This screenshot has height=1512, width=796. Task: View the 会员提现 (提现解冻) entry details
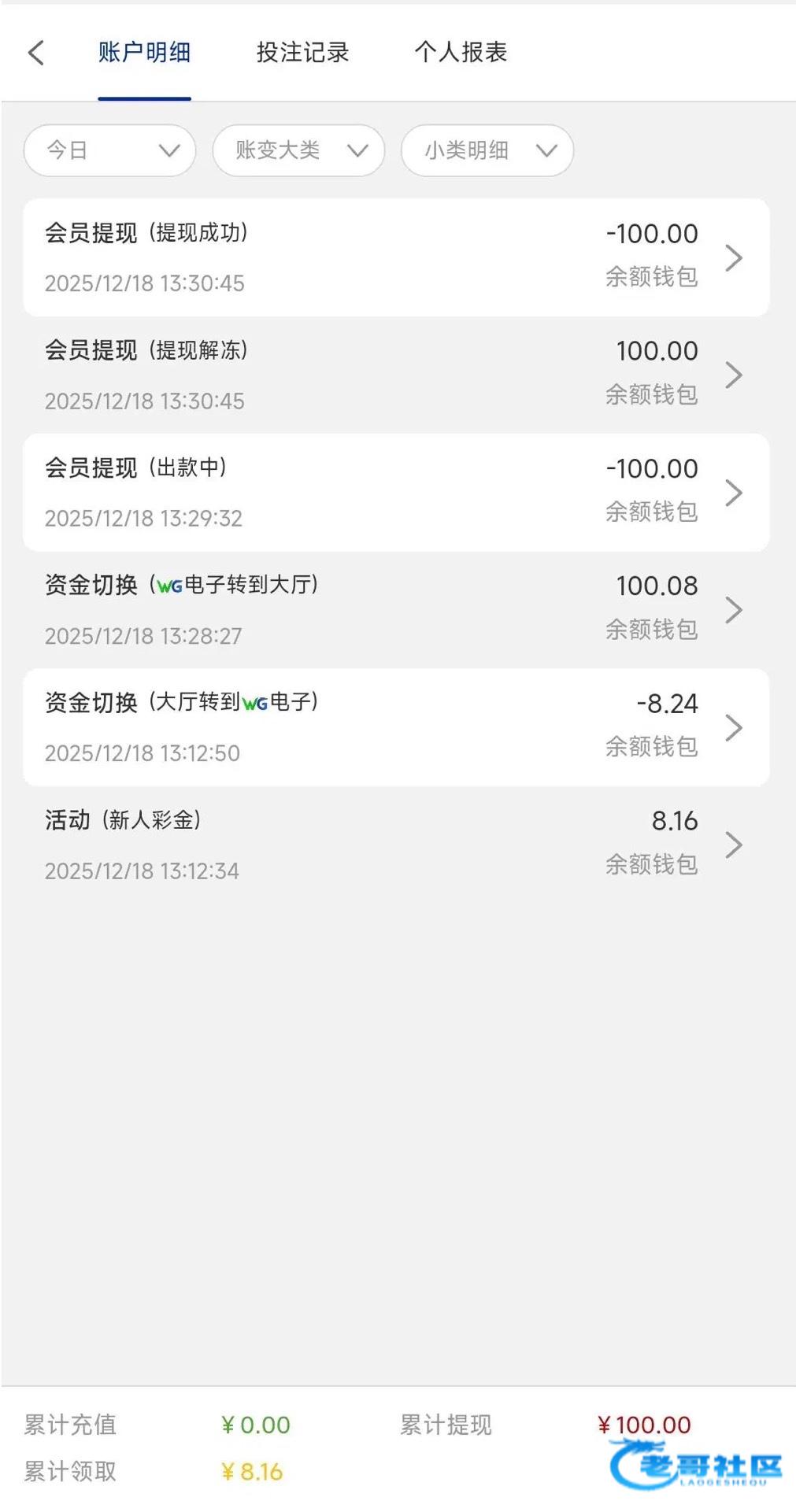(x=396, y=375)
